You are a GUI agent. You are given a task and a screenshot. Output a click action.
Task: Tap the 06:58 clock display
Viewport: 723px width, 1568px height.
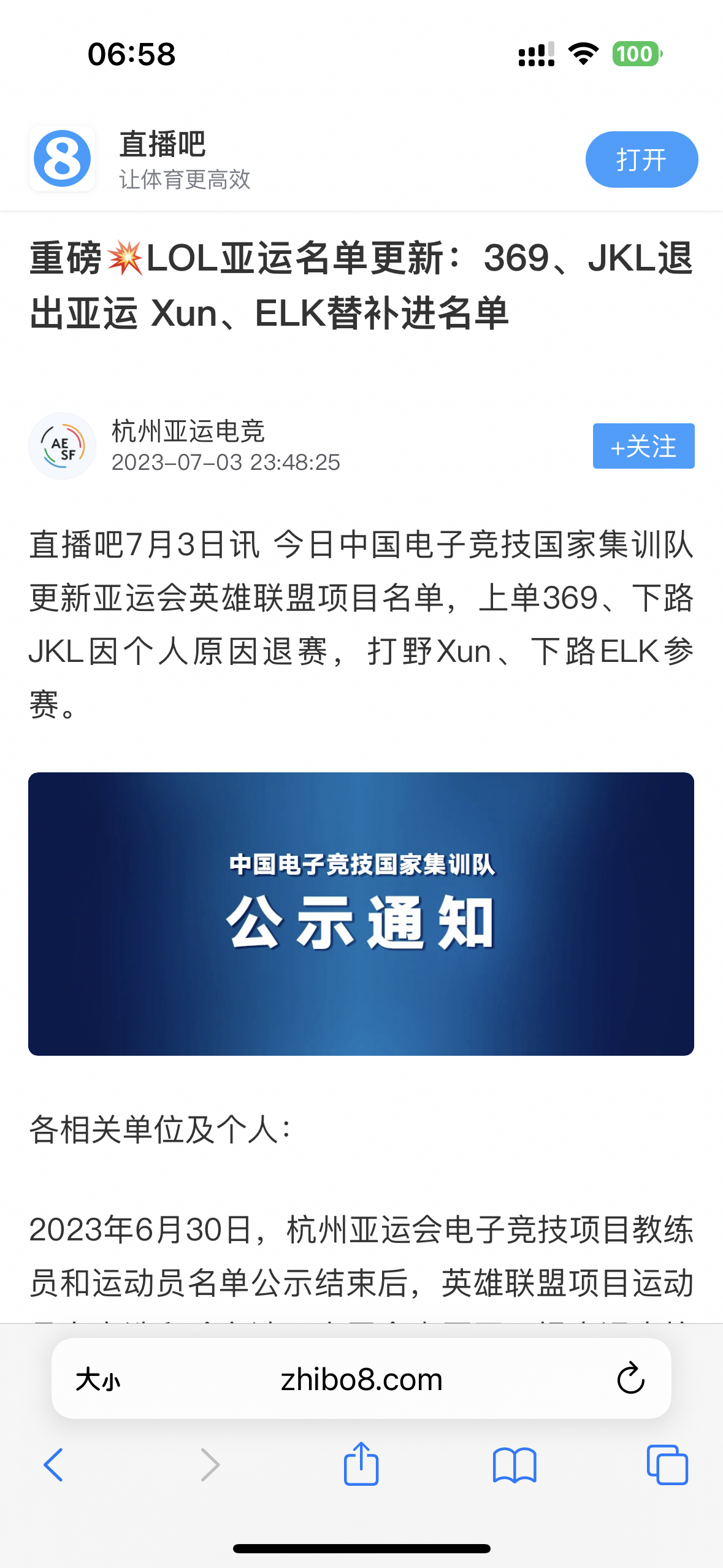(x=132, y=55)
